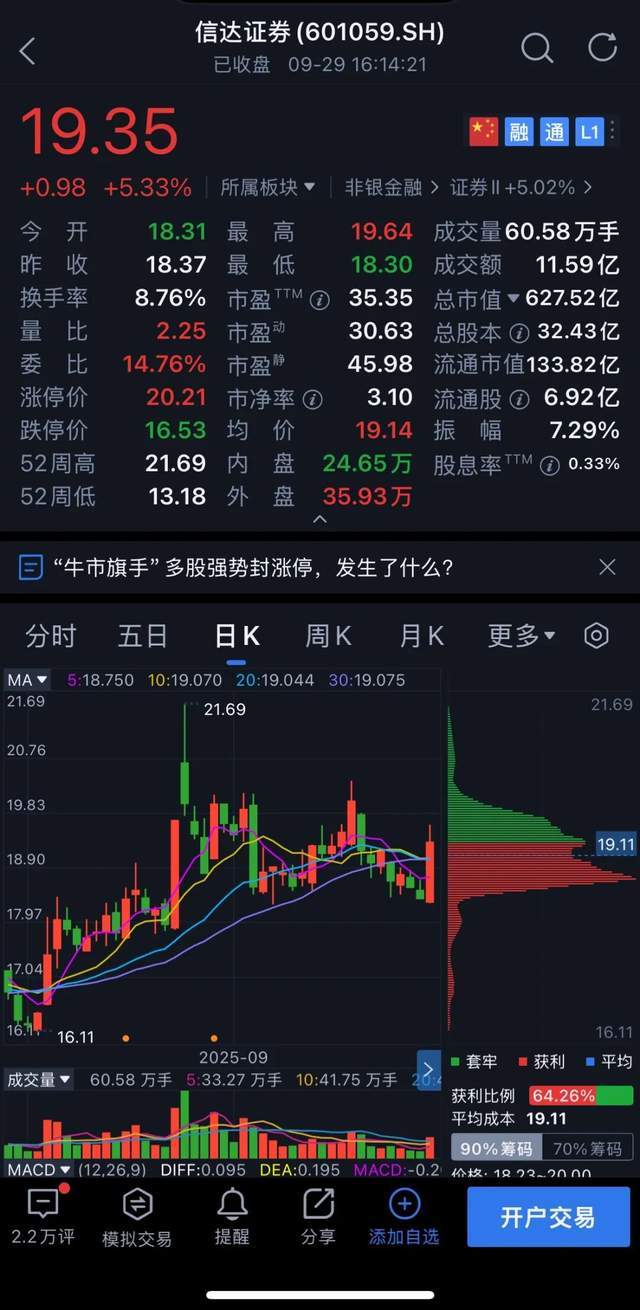640x1310 pixels.
Task: Open the 2.2万评 comments
Action: [43, 1217]
